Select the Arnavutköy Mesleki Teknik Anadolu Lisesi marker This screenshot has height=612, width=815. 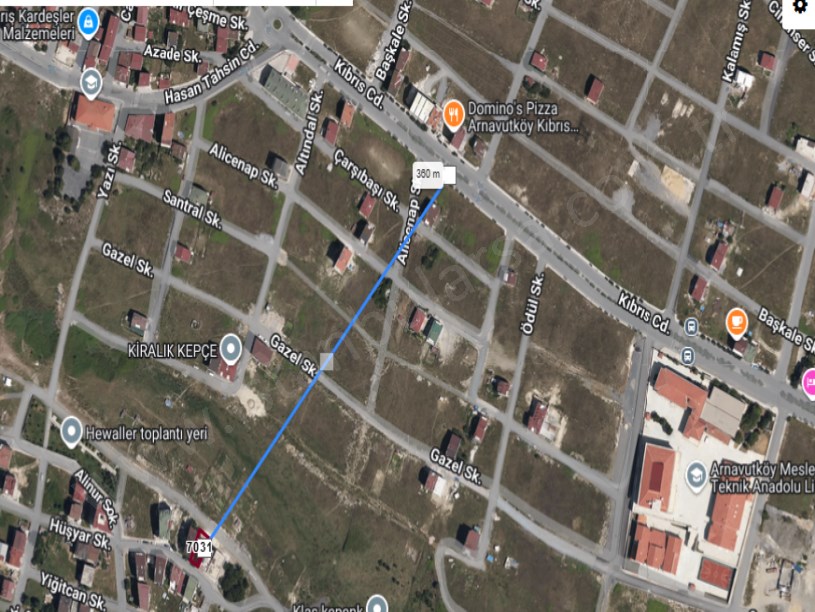pyautogui.click(x=697, y=474)
